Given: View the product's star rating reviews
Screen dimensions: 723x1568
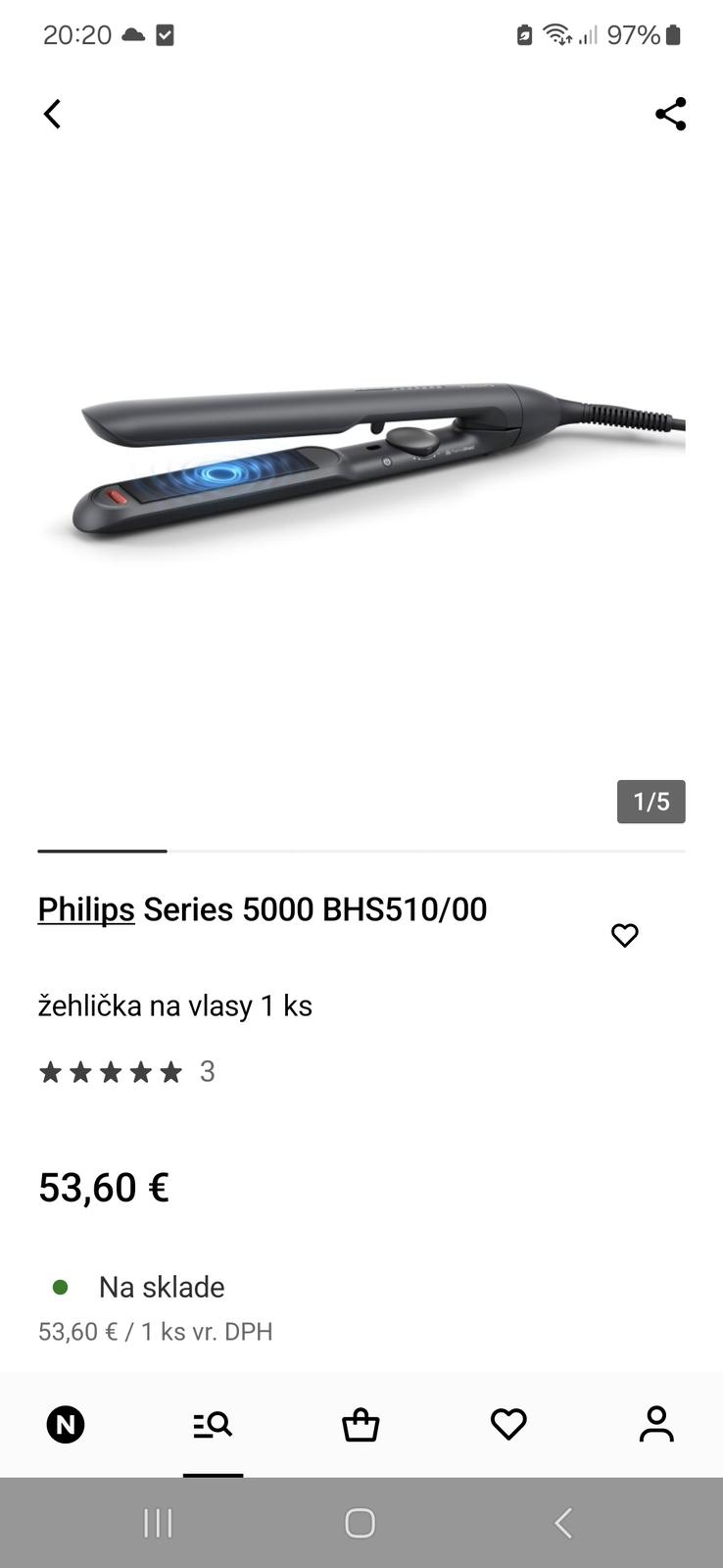Looking at the screenshot, I should pyautogui.click(x=125, y=1072).
